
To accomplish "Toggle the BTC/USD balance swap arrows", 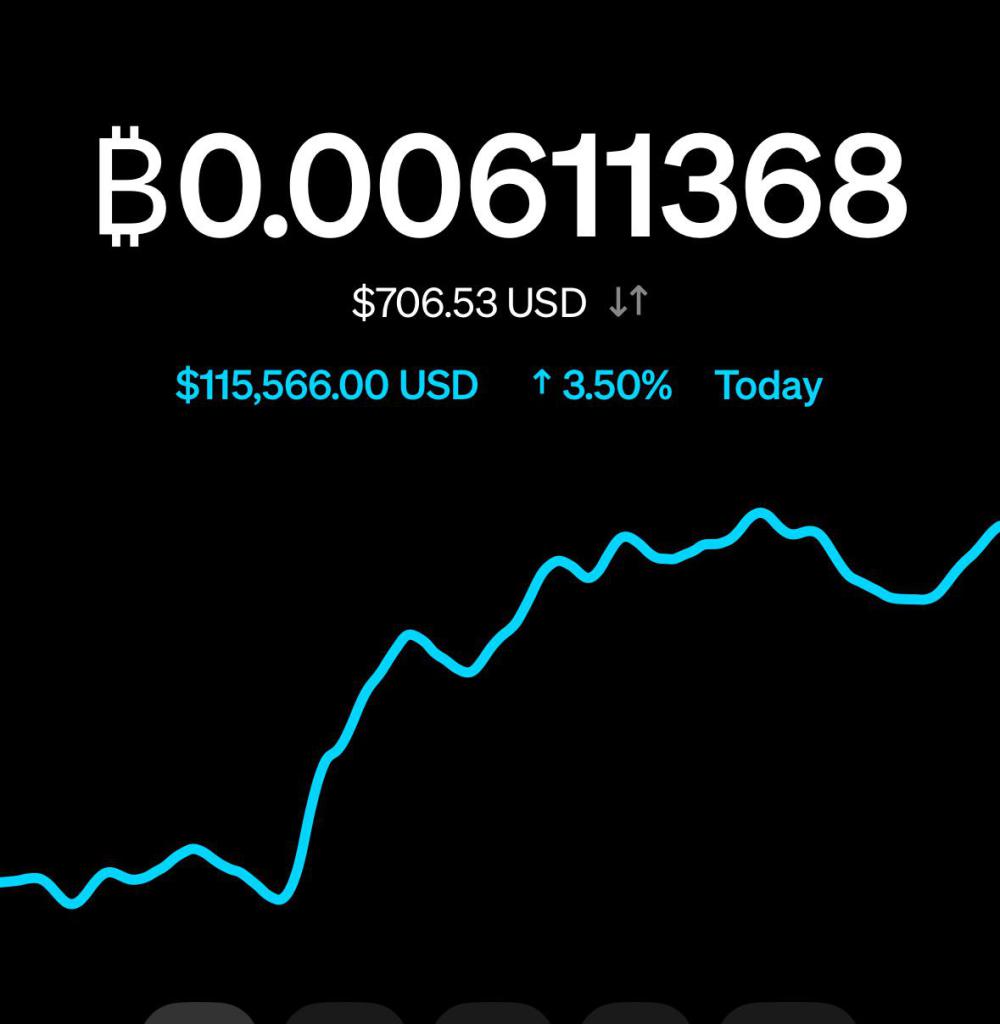I will pos(629,301).
